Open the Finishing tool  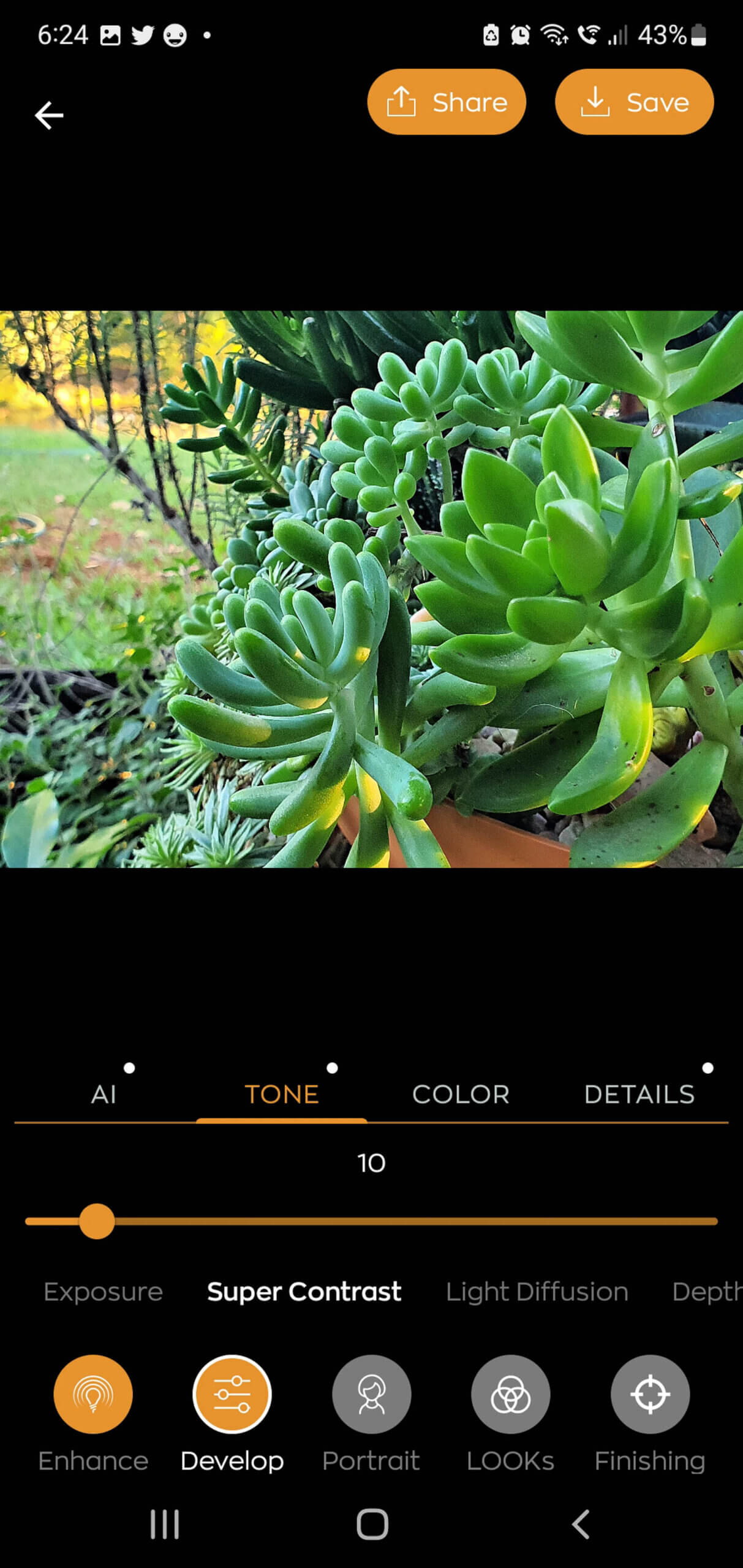(x=650, y=1395)
